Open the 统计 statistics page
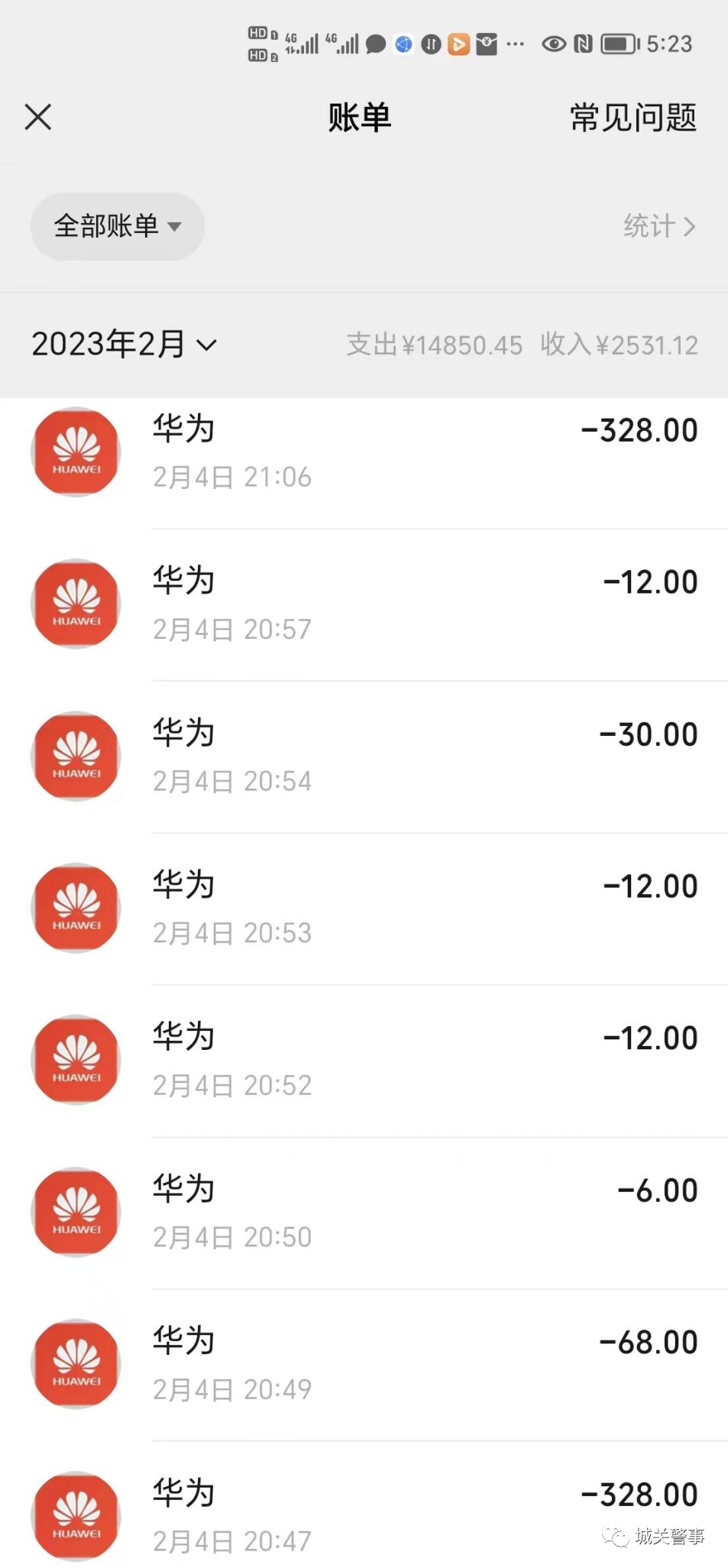This screenshot has height=1568, width=728. (x=659, y=226)
